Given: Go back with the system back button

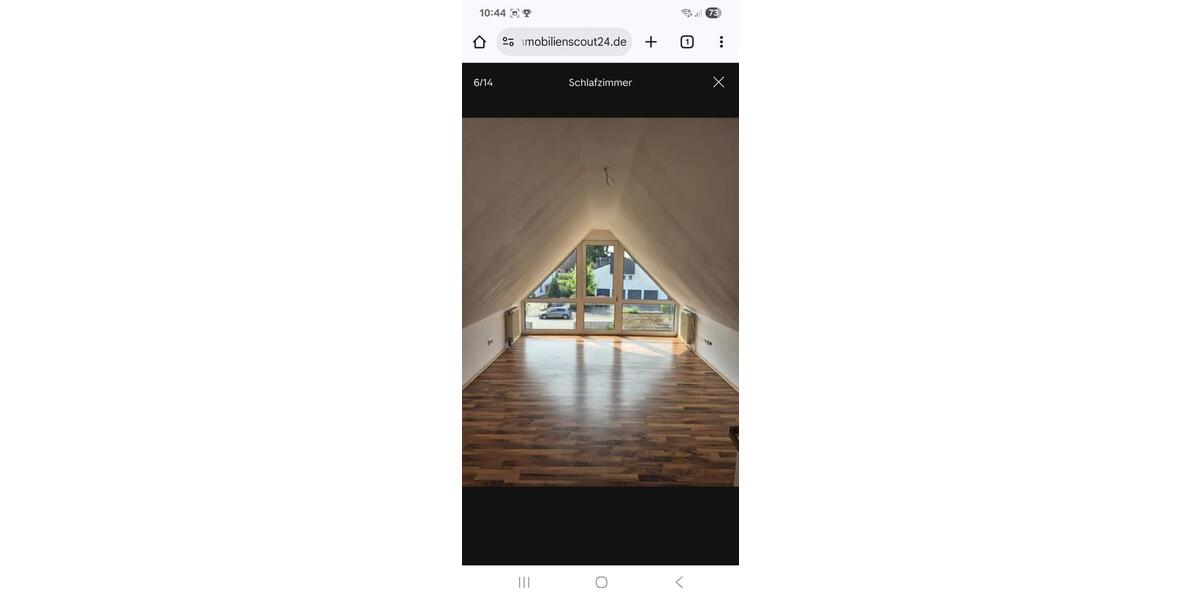Looking at the screenshot, I should 679,582.
